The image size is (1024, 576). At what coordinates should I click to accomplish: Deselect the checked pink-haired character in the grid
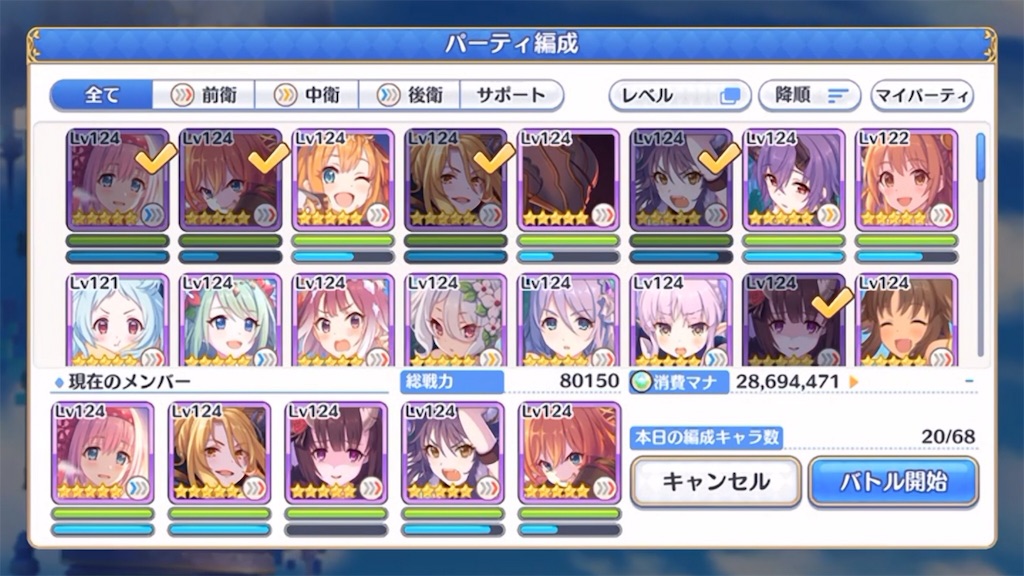coord(118,180)
